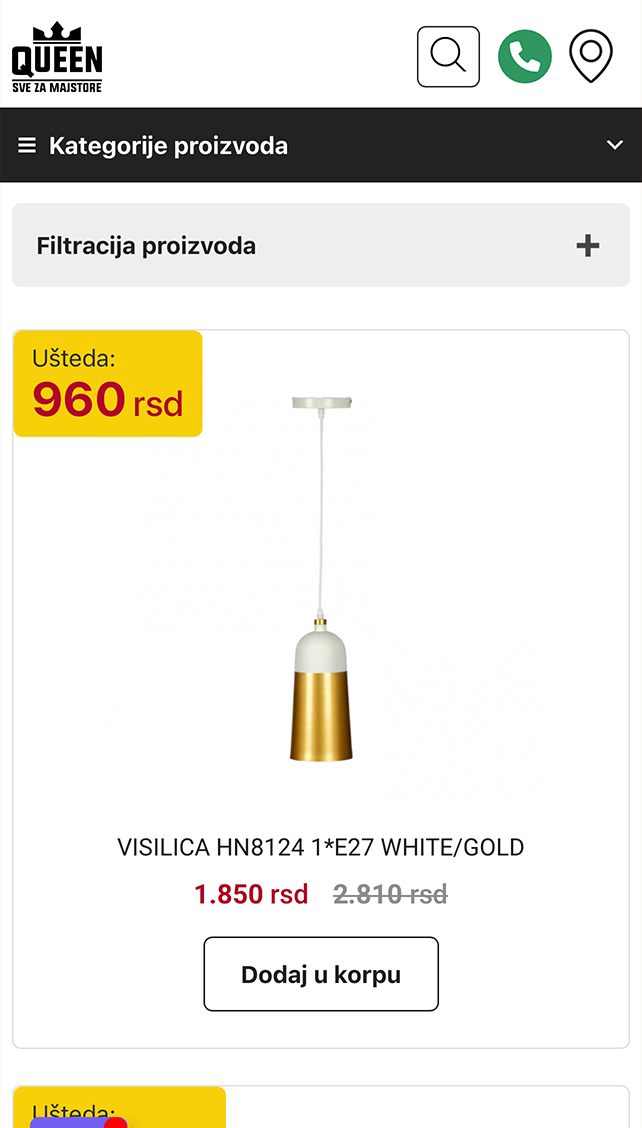This screenshot has height=1128, width=642.
Task: Go to Queen homepage via logo
Action: click(57, 58)
